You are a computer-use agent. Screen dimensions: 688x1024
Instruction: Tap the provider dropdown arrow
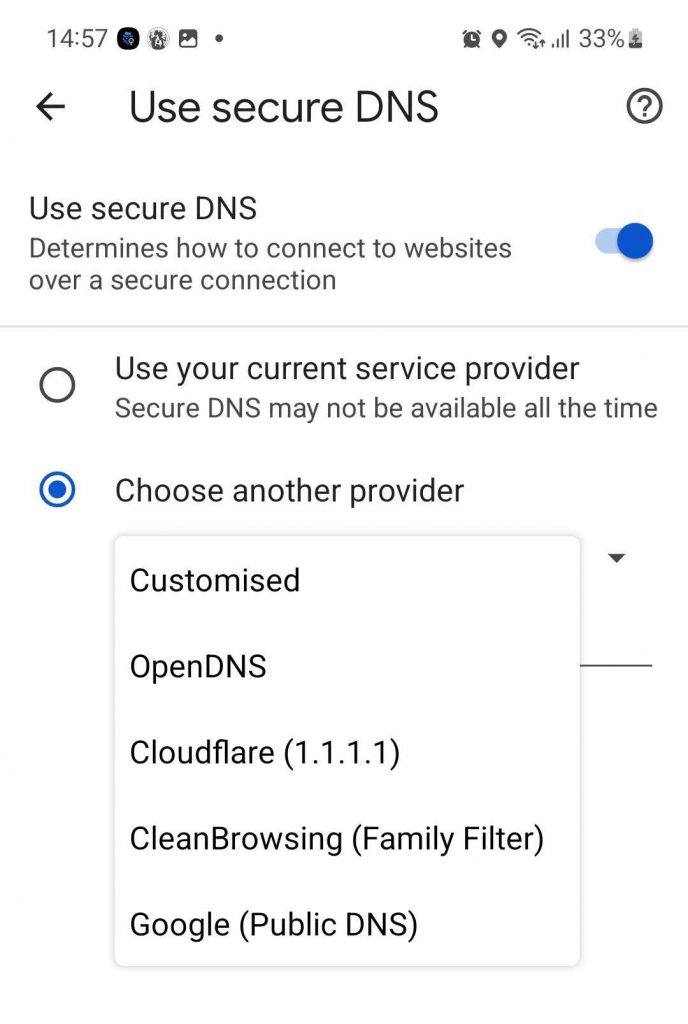tap(617, 558)
